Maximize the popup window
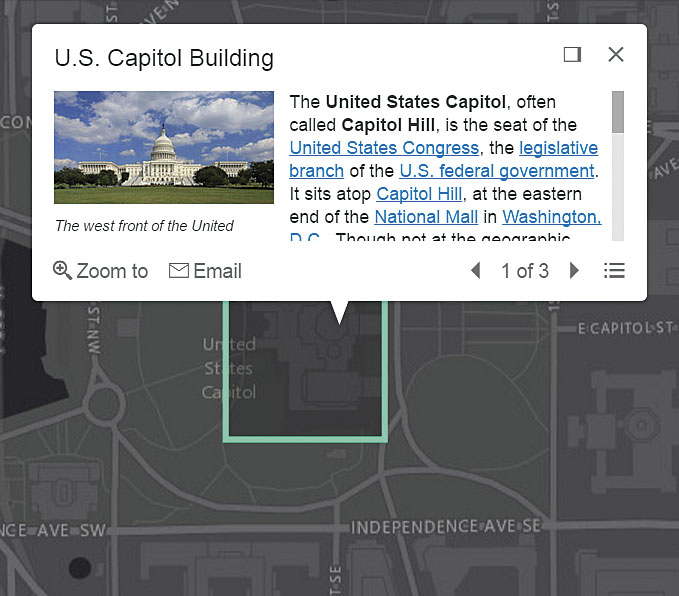The height and width of the screenshot is (596, 679). coord(572,54)
